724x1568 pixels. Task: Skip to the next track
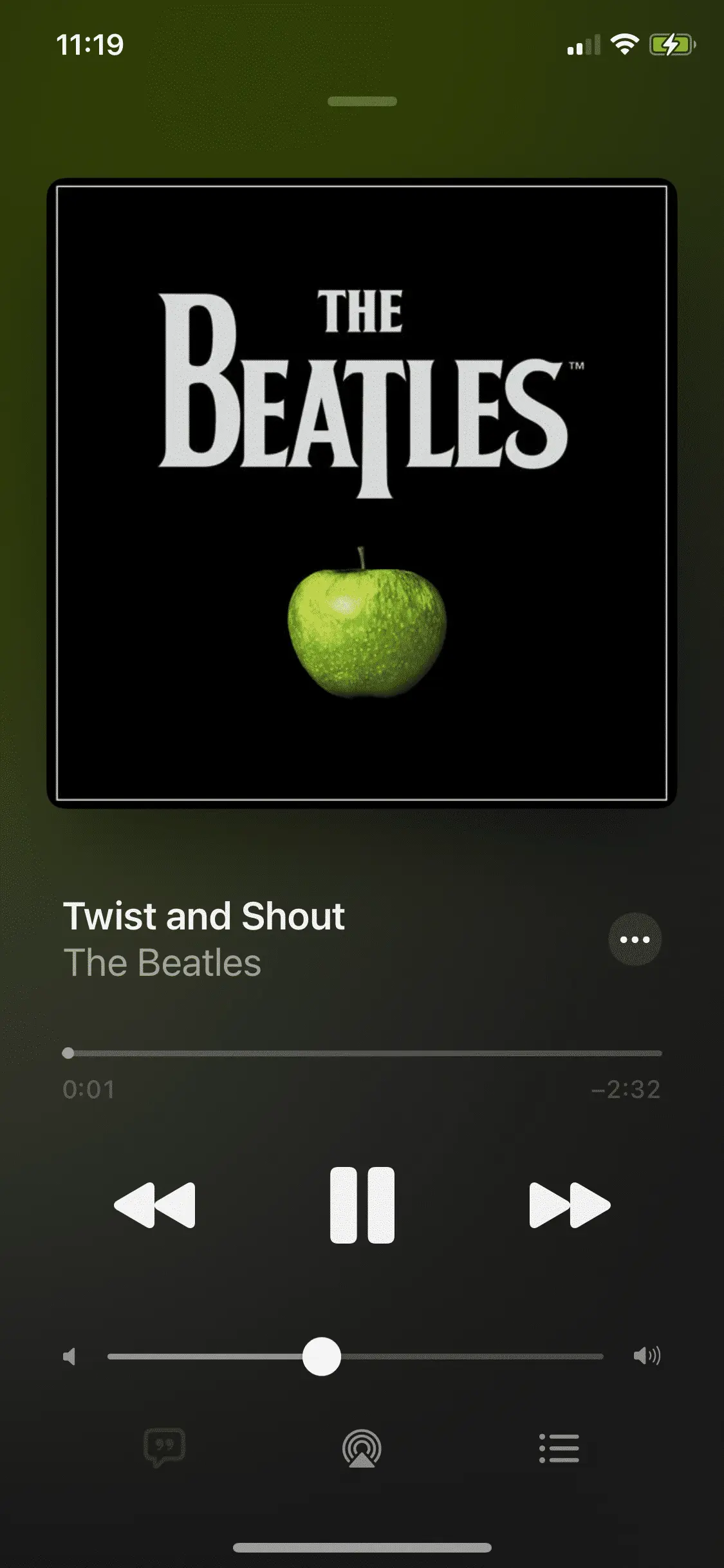(569, 1204)
